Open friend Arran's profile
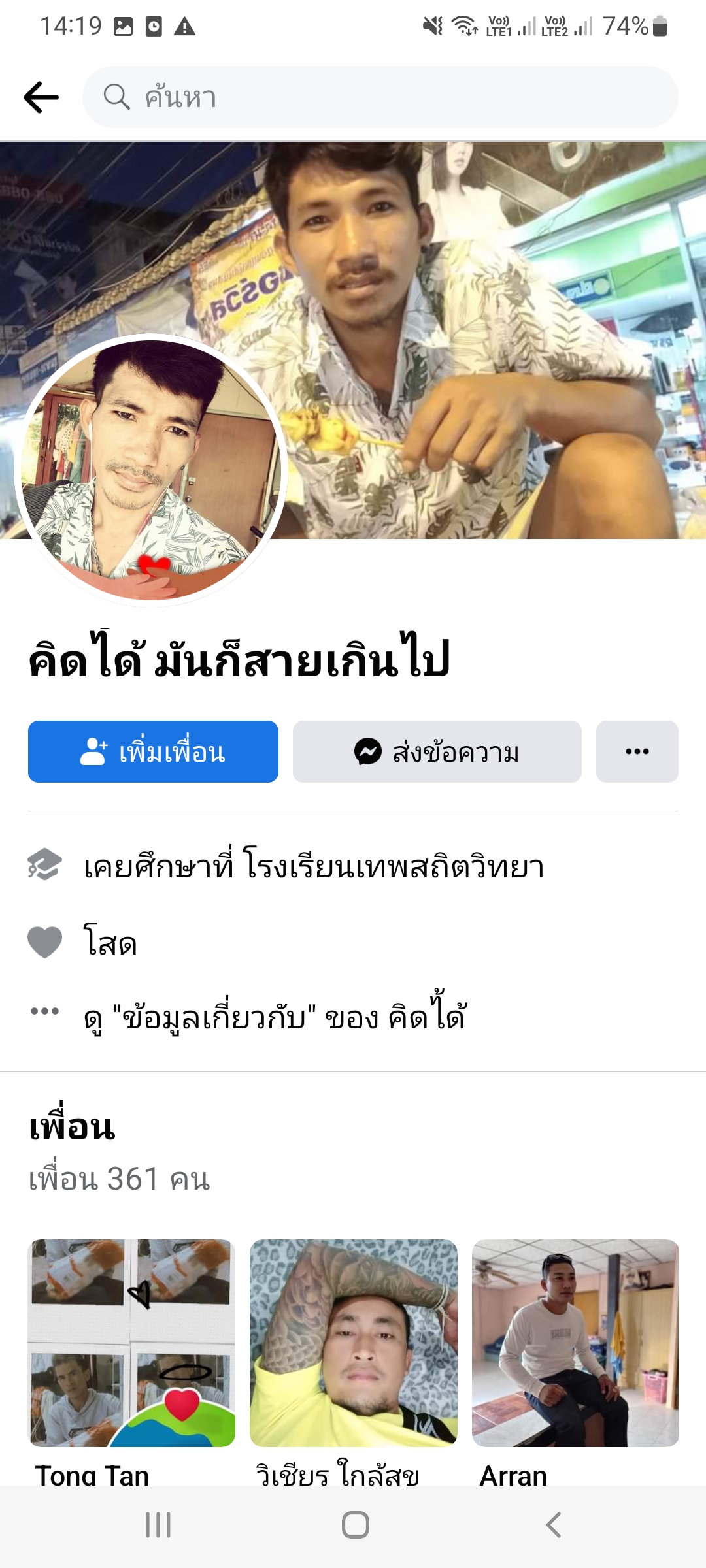The width and height of the screenshot is (706, 1568). click(x=575, y=1343)
